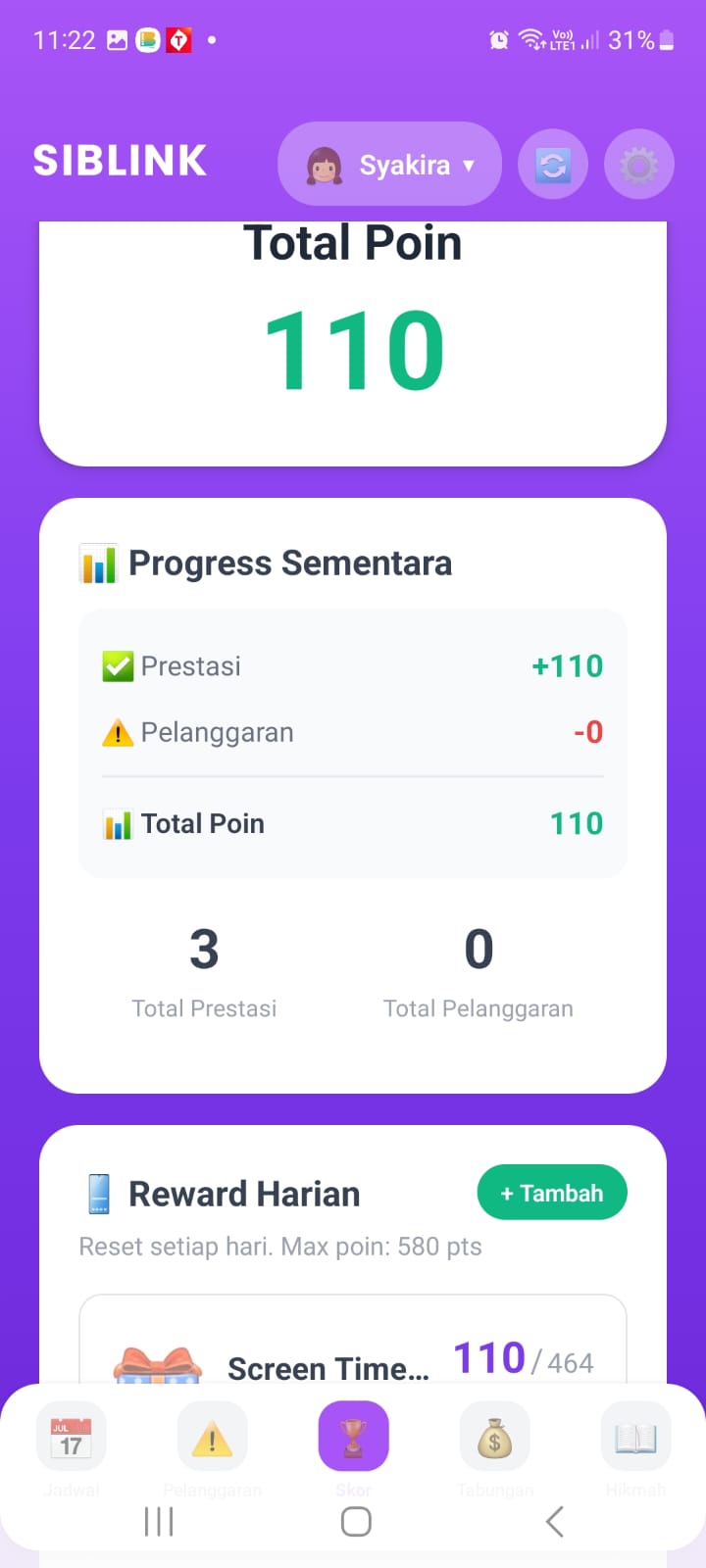Tap the Skor trophy icon
706x1568 pixels.
[x=353, y=1436]
